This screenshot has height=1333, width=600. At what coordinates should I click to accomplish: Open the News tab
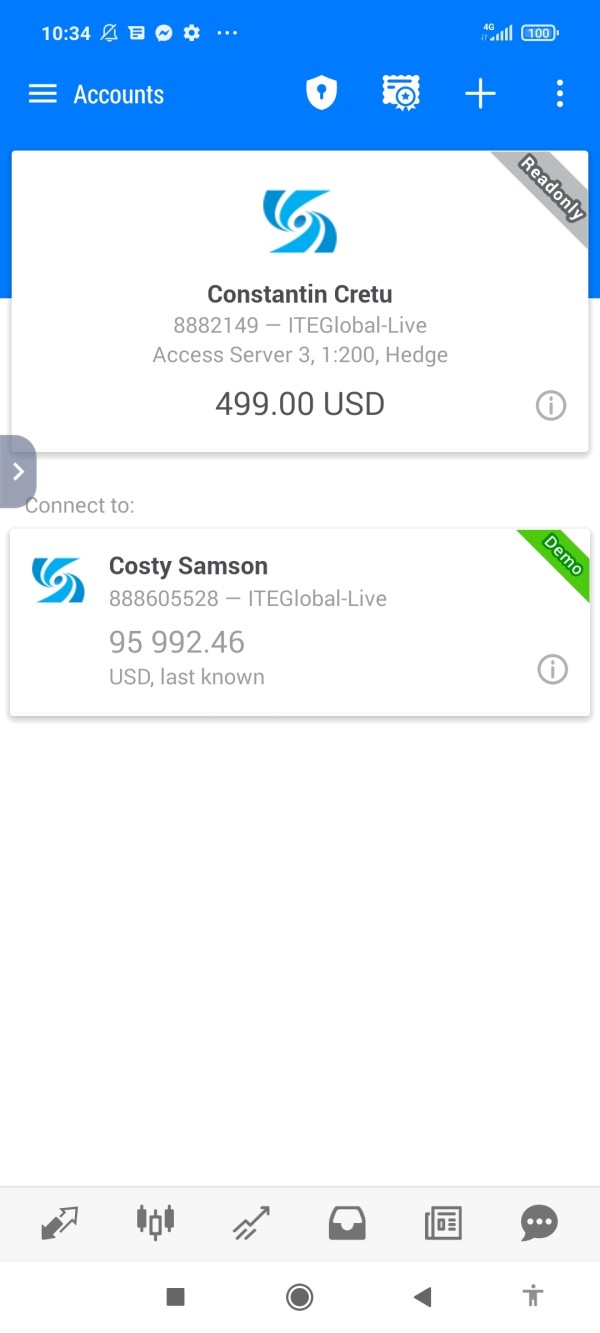pyautogui.click(x=443, y=1222)
